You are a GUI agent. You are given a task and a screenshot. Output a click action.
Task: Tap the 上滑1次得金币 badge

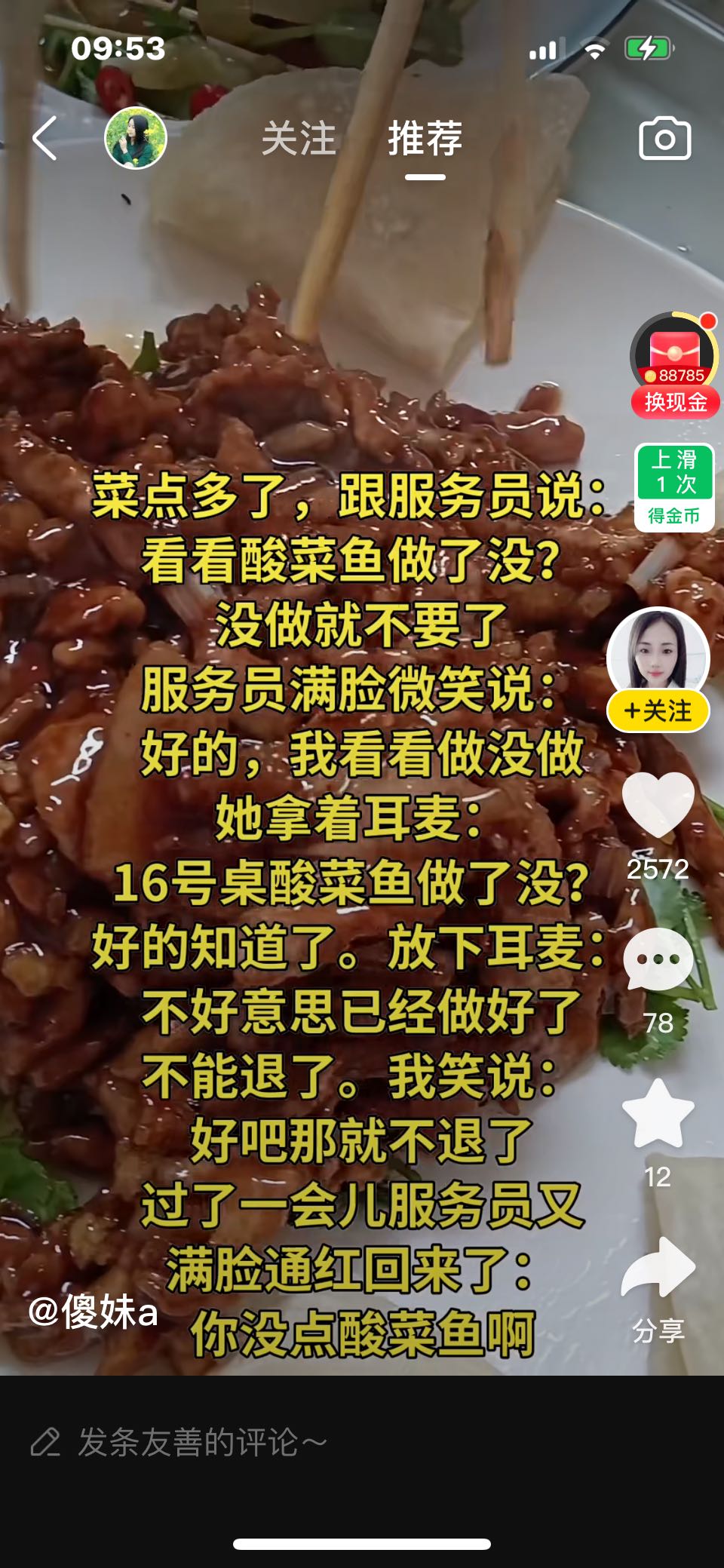674,488
